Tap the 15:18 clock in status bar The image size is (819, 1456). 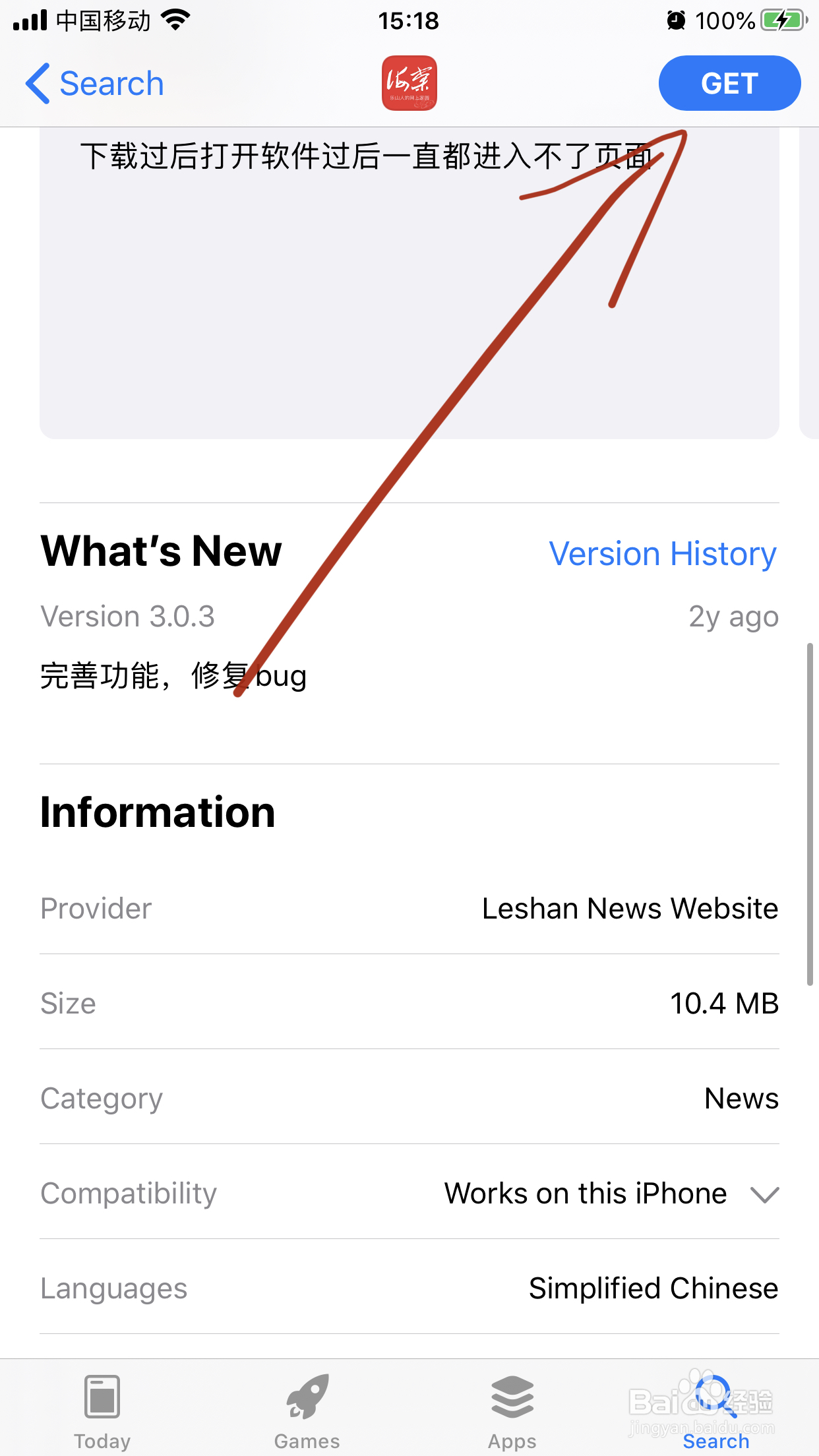(x=409, y=20)
